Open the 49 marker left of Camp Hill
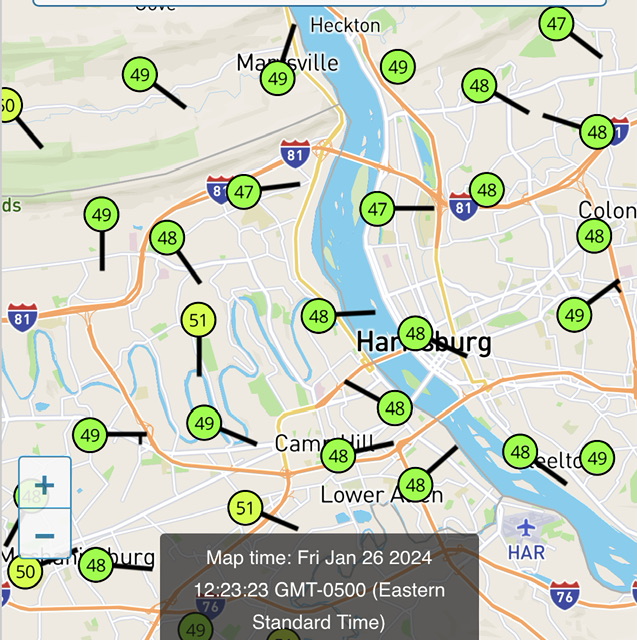The width and height of the screenshot is (637, 640). click(204, 423)
